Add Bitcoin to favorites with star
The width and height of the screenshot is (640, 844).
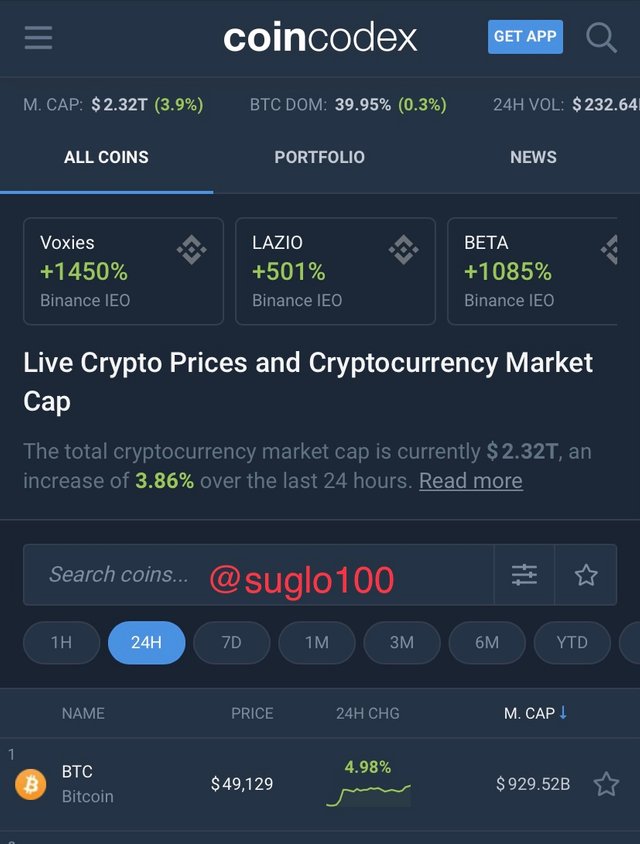point(606,784)
